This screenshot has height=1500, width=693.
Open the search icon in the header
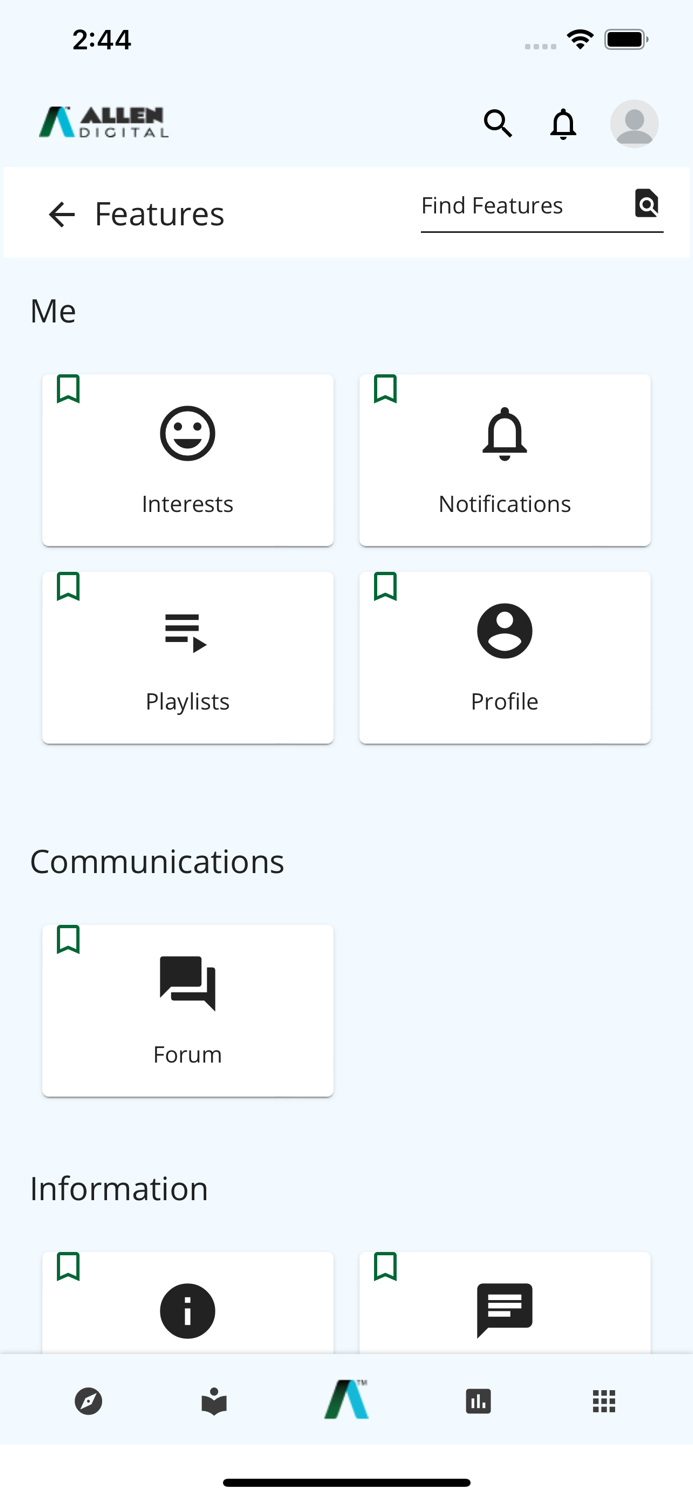point(498,124)
